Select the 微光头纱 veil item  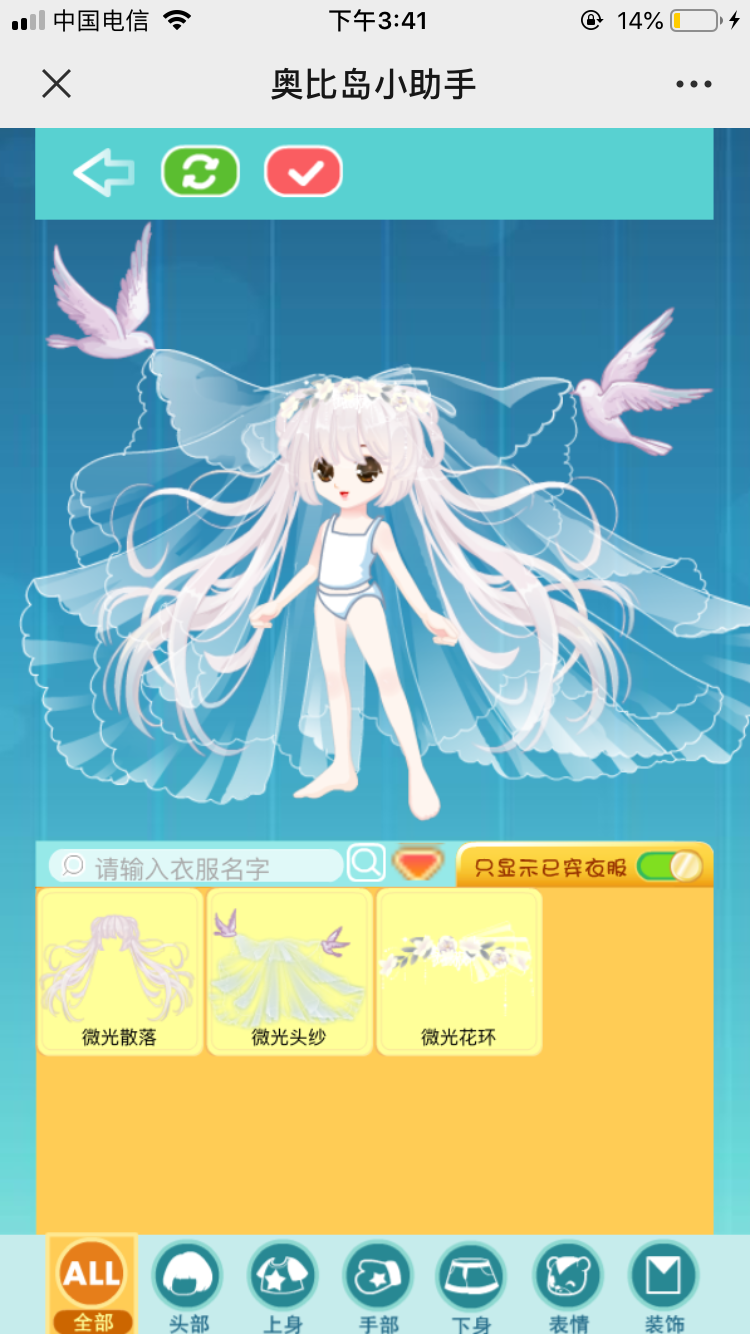tap(289, 971)
